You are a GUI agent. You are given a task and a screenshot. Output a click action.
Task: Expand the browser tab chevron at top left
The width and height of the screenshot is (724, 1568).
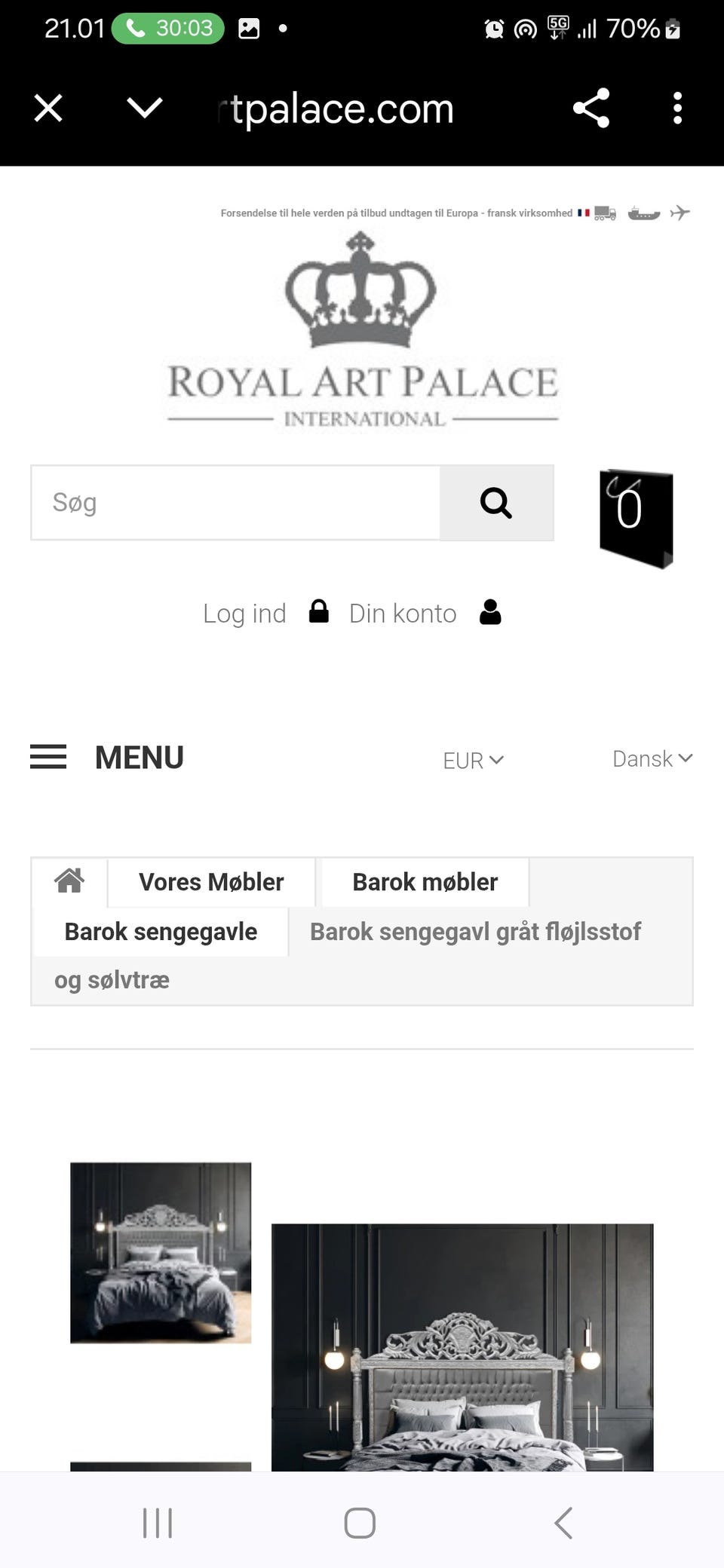(146, 108)
